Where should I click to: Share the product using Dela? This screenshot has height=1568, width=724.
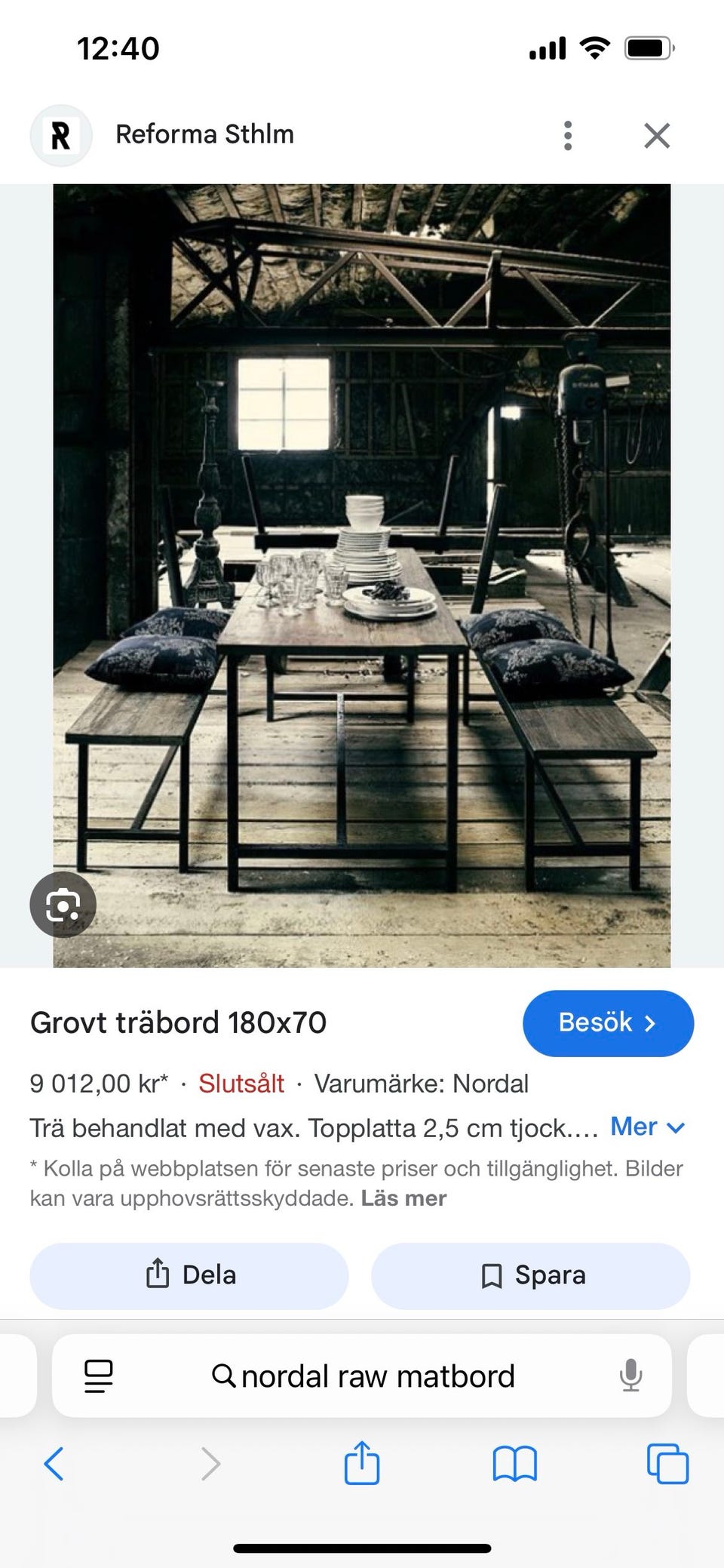[189, 1275]
